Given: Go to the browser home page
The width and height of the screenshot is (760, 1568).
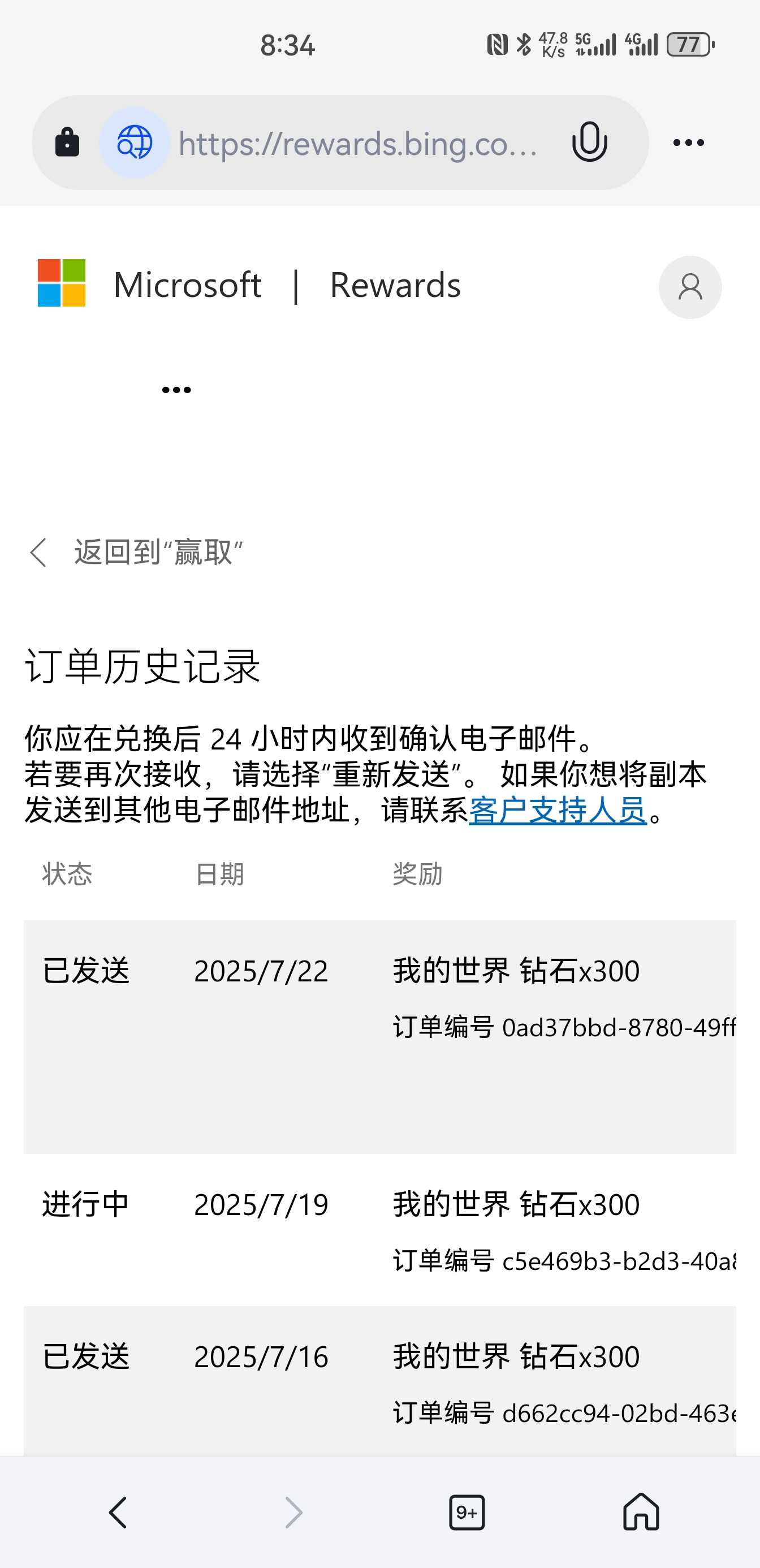Looking at the screenshot, I should pyautogui.click(x=641, y=1512).
